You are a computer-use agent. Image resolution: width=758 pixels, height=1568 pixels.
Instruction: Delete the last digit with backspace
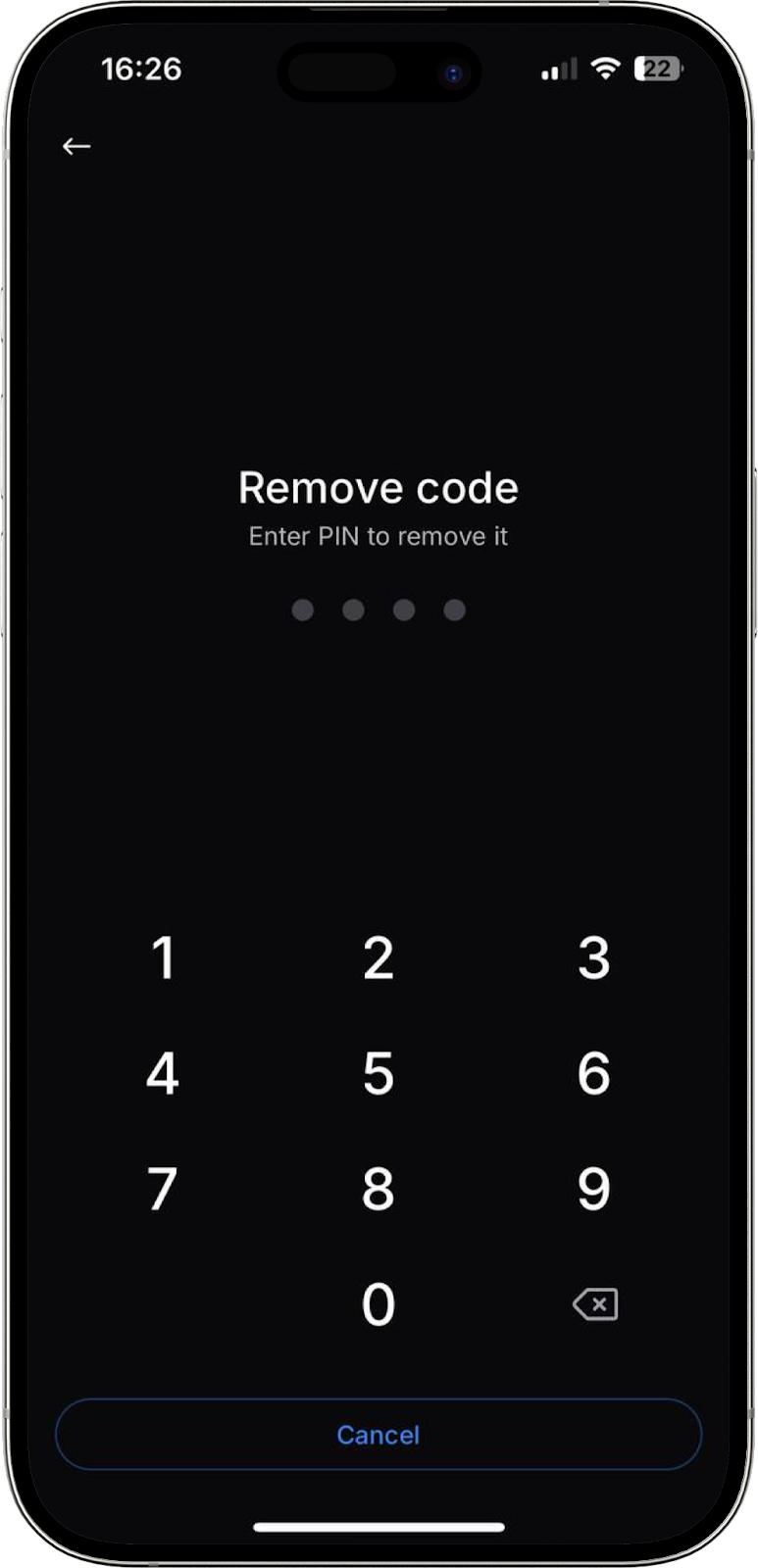pos(595,1304)
